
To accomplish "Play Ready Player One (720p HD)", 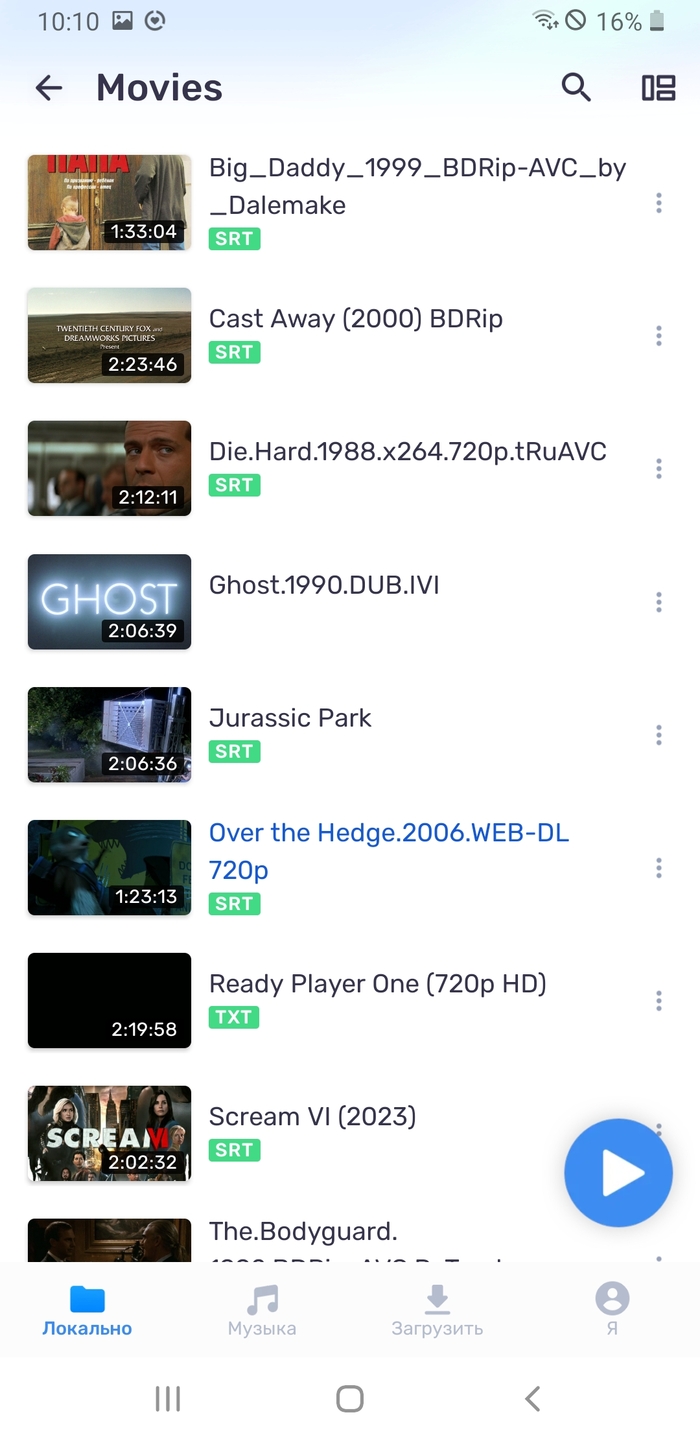I will tap(377, 985).
